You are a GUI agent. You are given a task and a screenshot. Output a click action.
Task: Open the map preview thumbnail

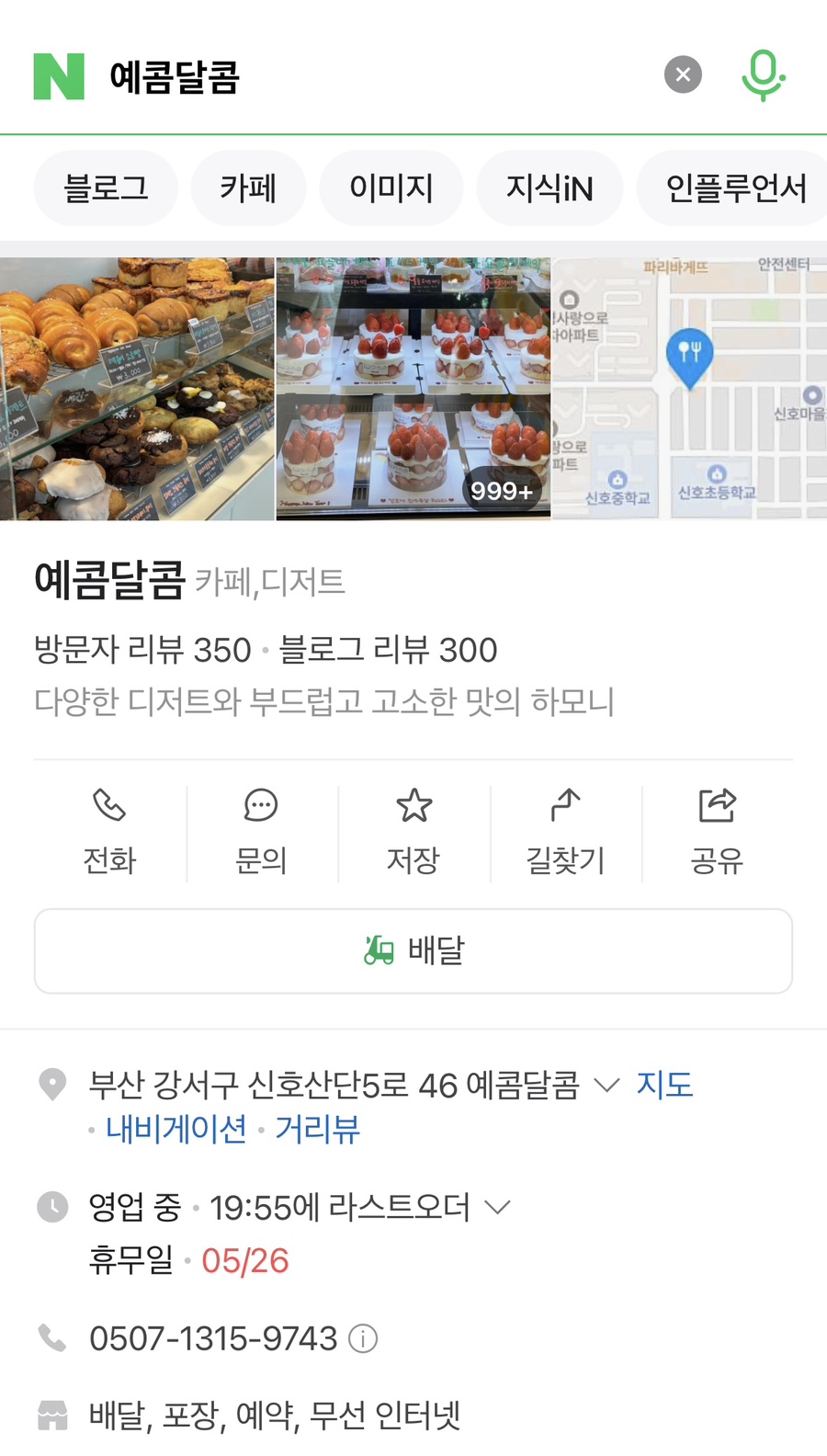point(689,389)
